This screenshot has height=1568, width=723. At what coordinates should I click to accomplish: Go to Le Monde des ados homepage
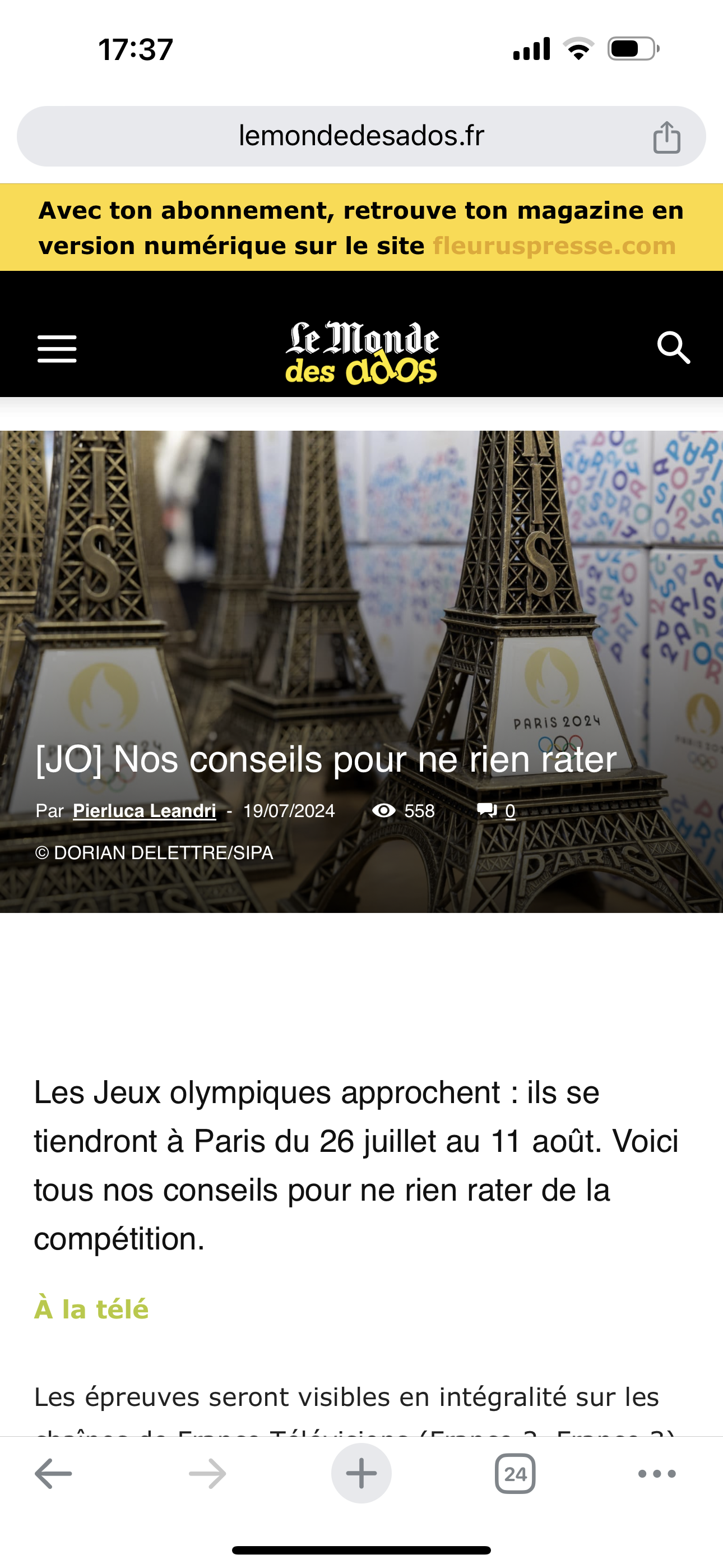coord(361,352)
